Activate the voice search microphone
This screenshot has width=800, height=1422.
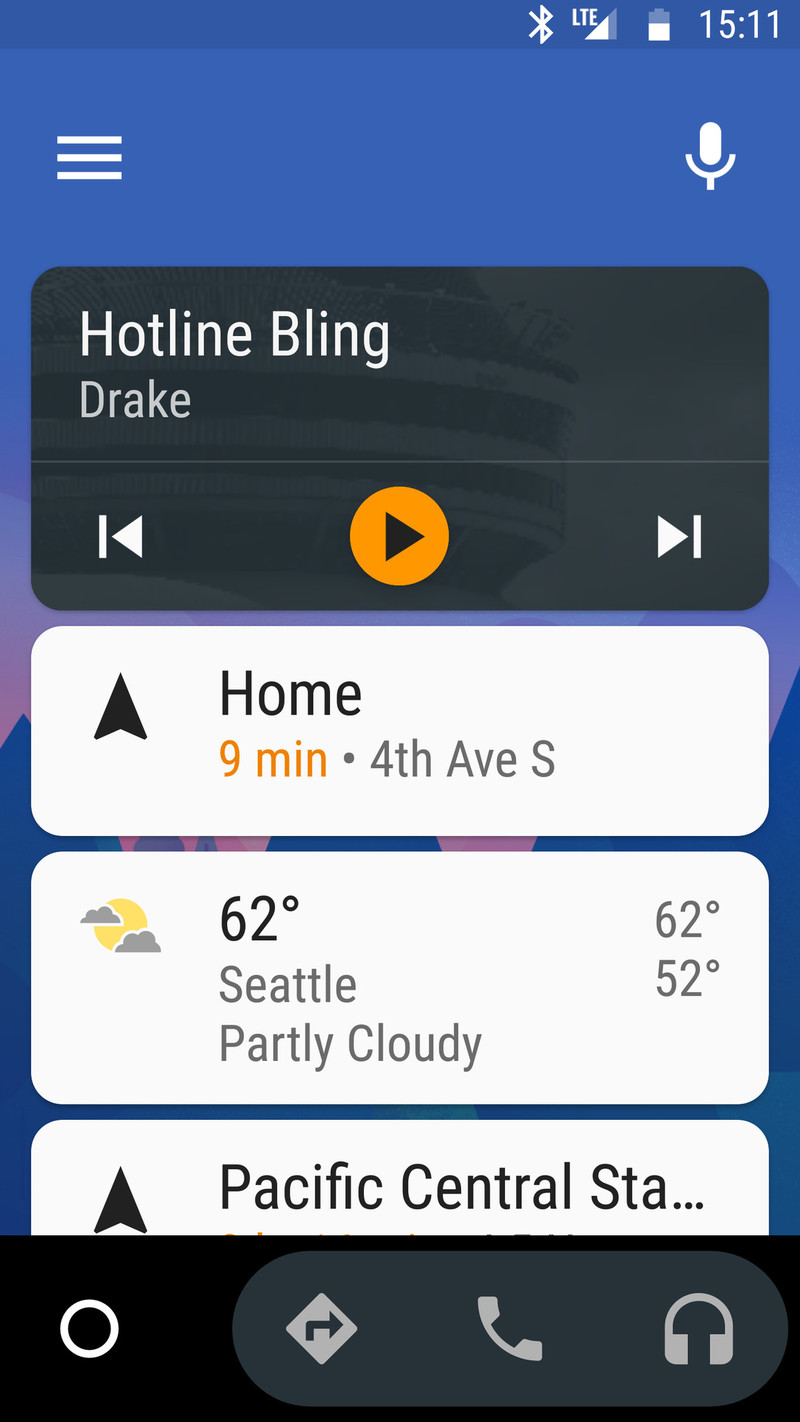(x=710, y=156)
